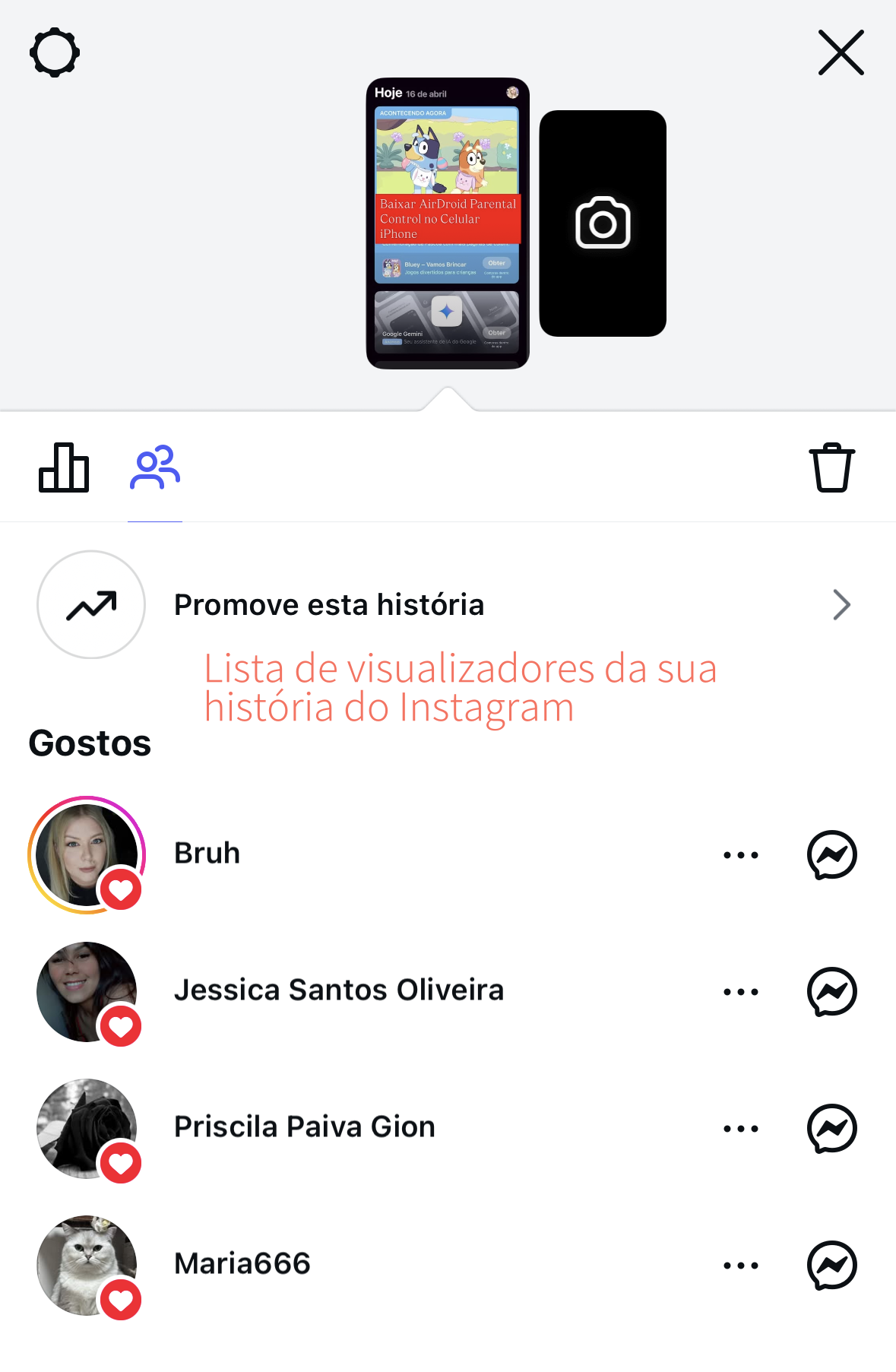Open the chevron next to Promove esta história
The width and height of the screenshot is (896, 1372).
pos(842,604)
